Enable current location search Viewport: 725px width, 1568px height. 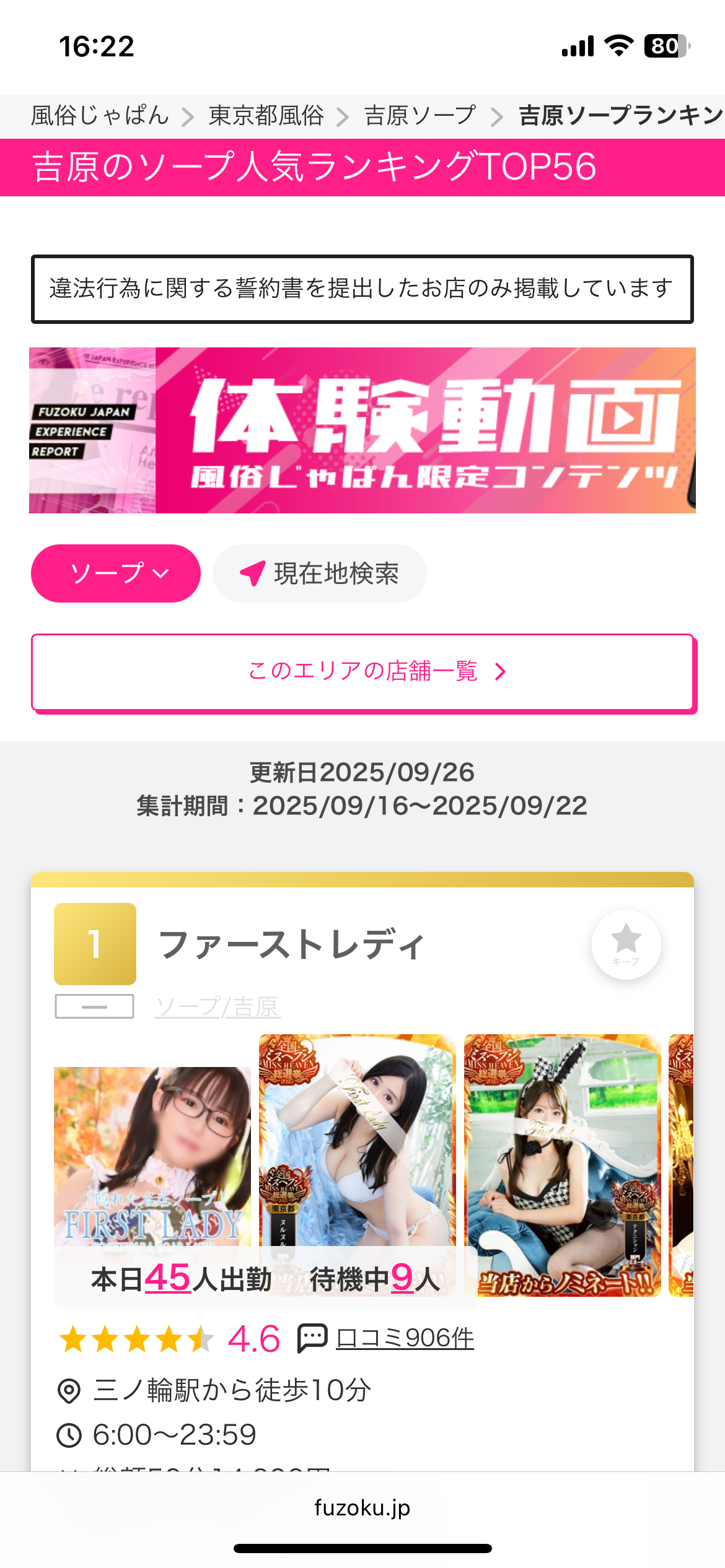tap(319, 573)
